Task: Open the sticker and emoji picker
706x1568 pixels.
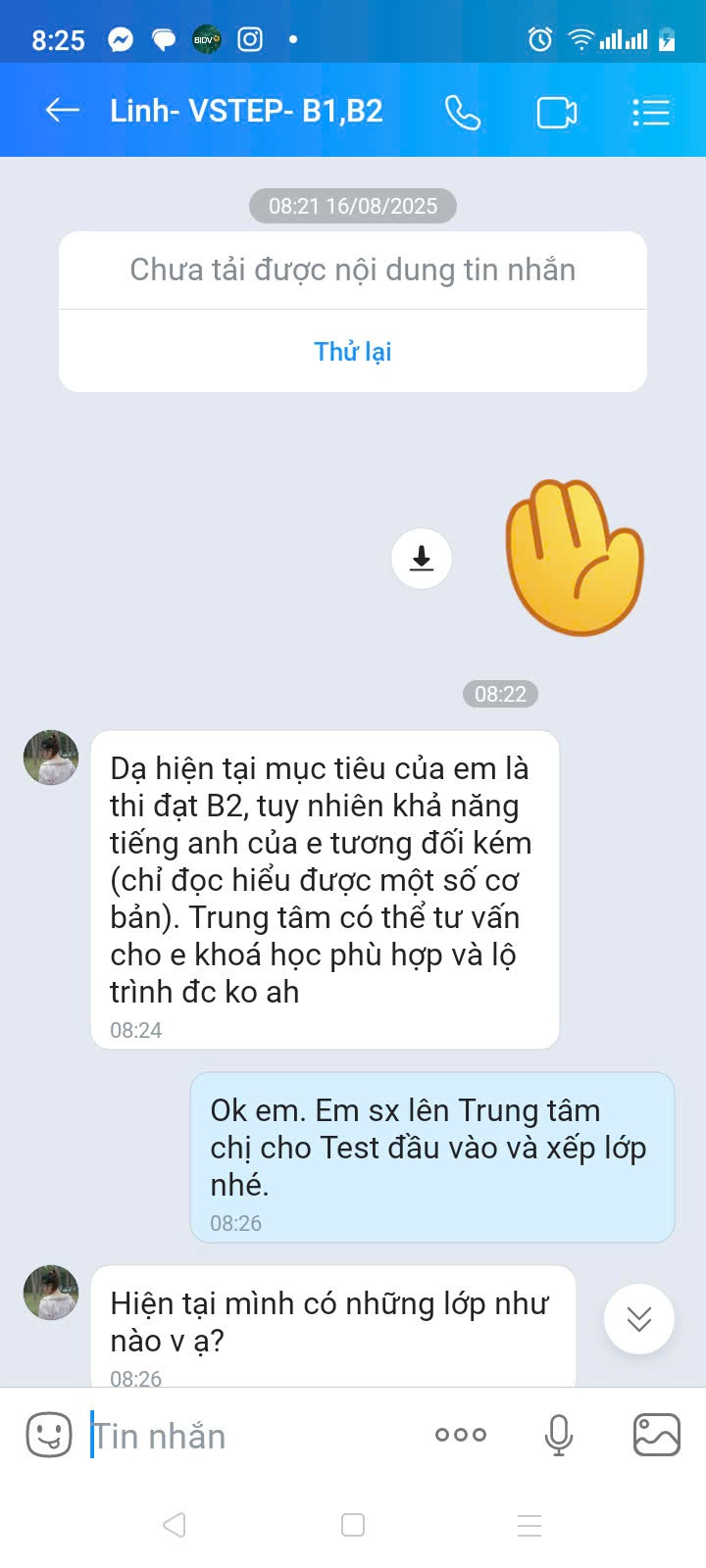Action: pos(48,1436)
